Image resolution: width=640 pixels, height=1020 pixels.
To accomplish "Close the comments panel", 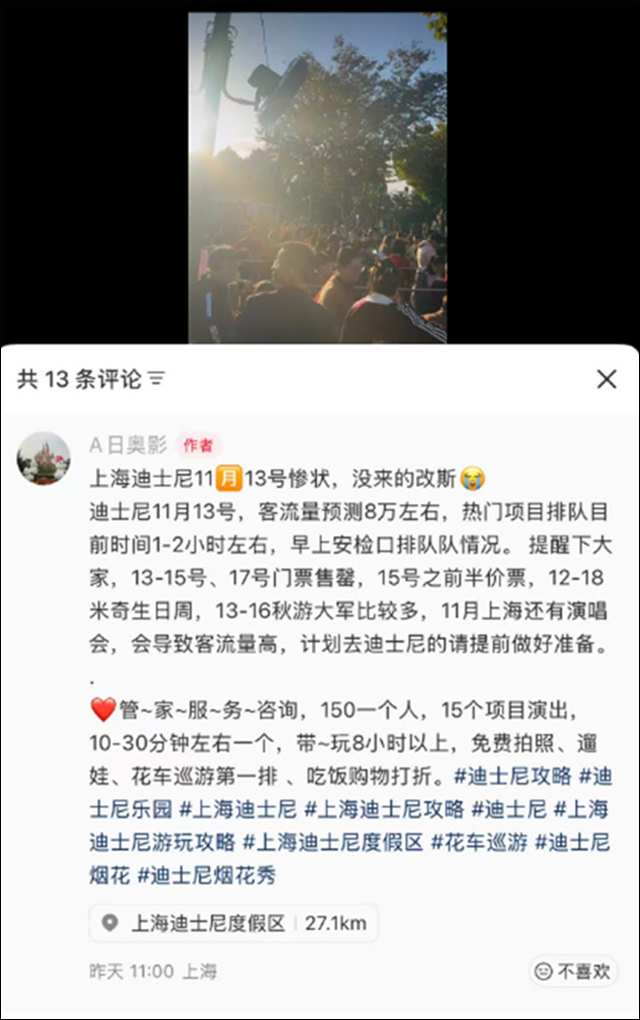I will click(x=606, y=379).
